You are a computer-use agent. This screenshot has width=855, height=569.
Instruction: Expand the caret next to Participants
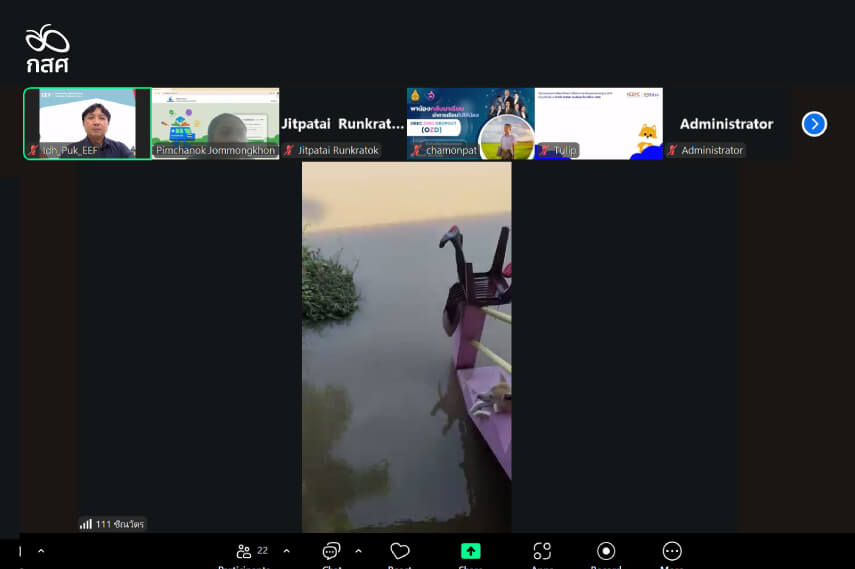286,551
